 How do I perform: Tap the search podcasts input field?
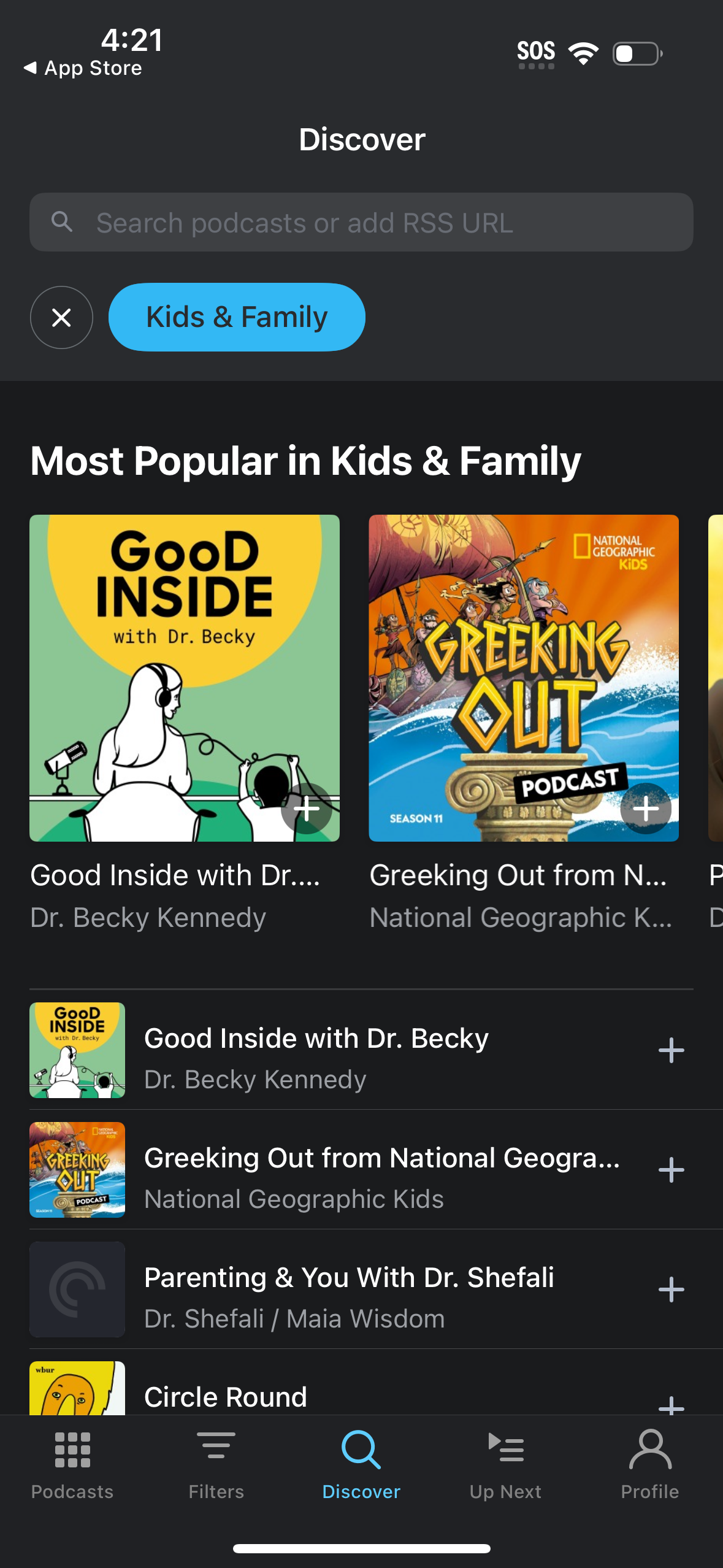tap(361, 222)
